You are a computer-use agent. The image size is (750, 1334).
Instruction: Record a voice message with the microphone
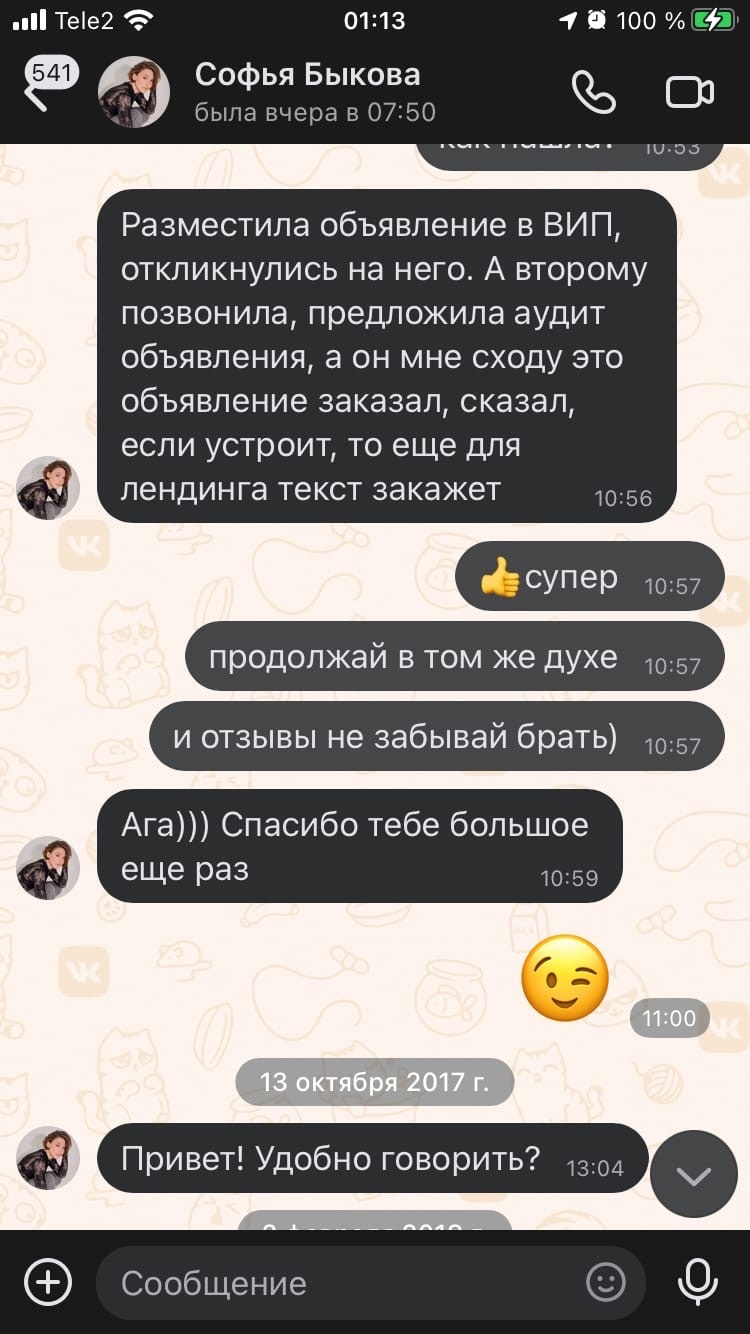[x=697, y=1282]
